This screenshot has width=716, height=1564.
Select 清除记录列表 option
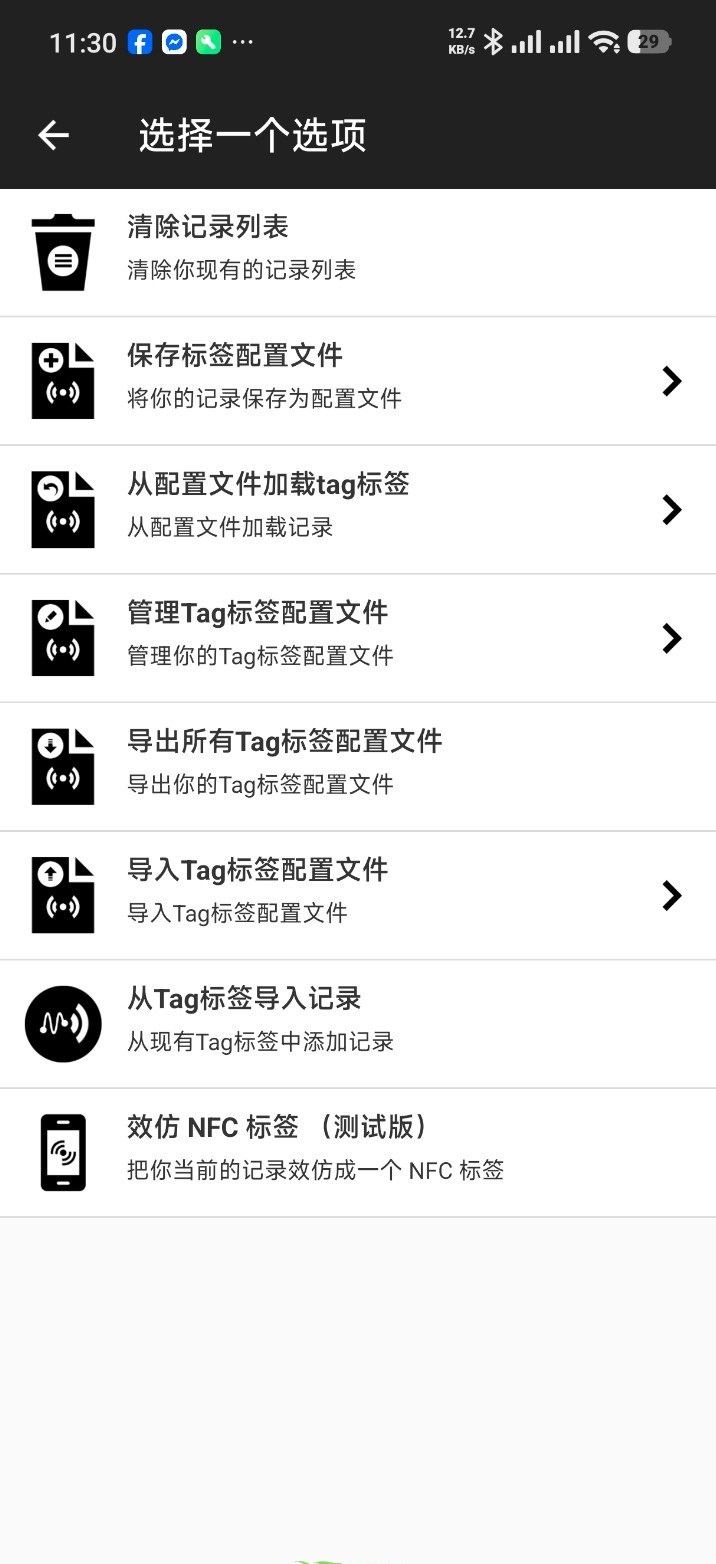click(358, 253)
